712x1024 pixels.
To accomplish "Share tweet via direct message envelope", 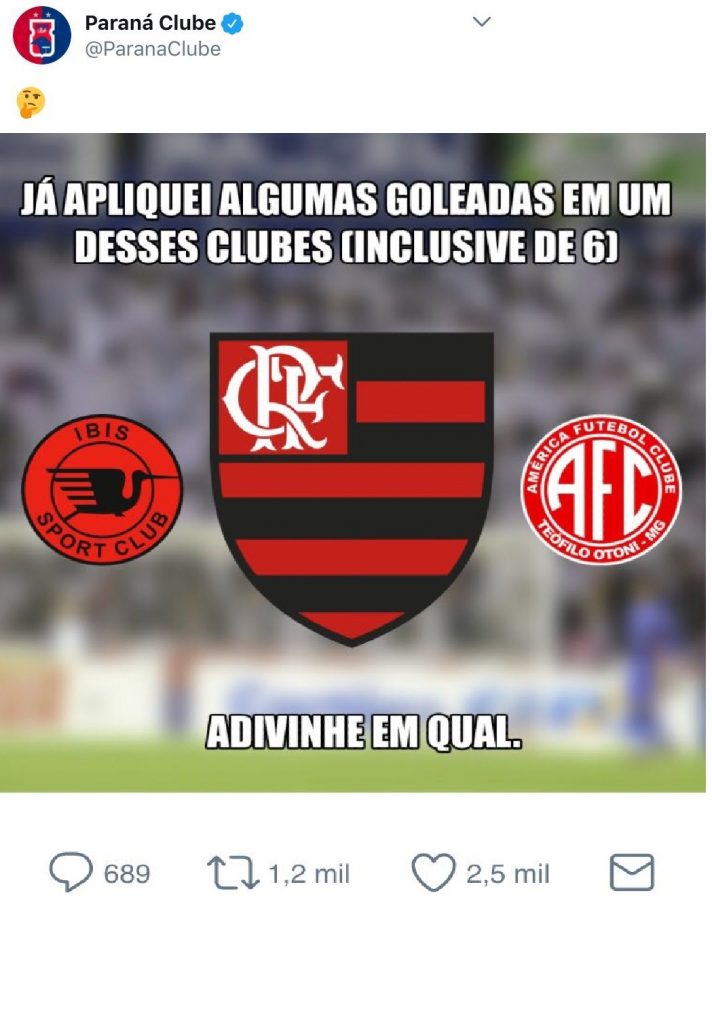I will coord(632,873).
